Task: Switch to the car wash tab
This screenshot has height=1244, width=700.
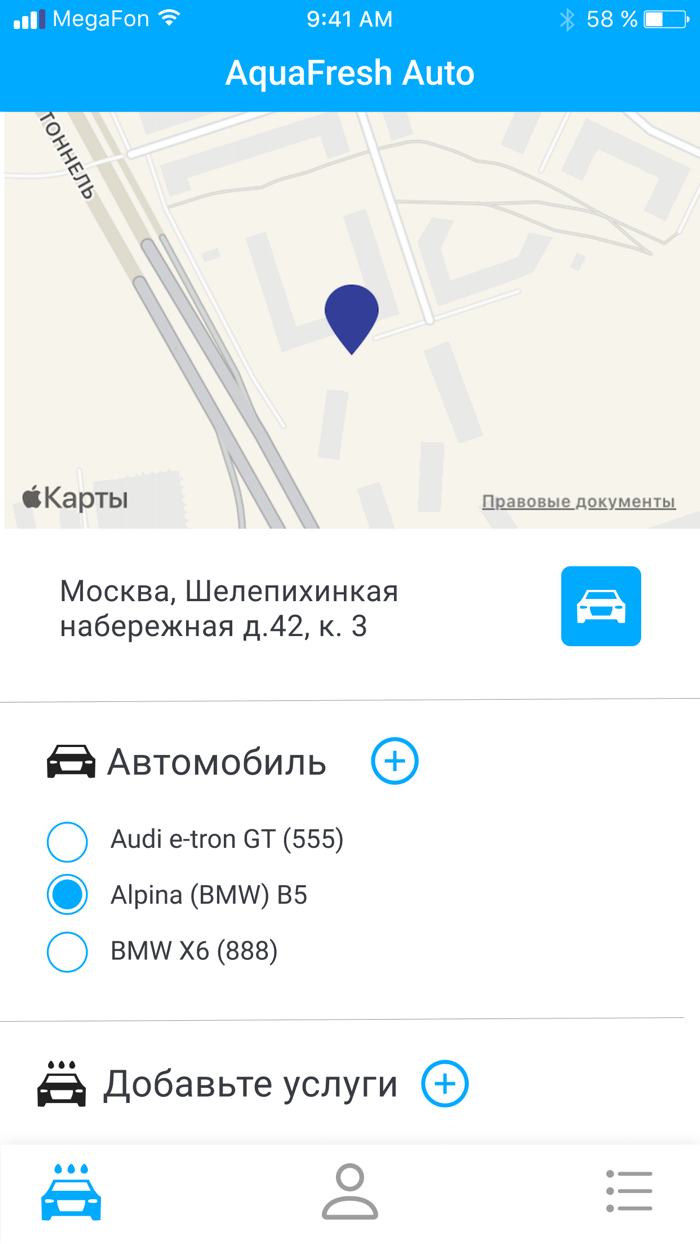Action: 71,1191
